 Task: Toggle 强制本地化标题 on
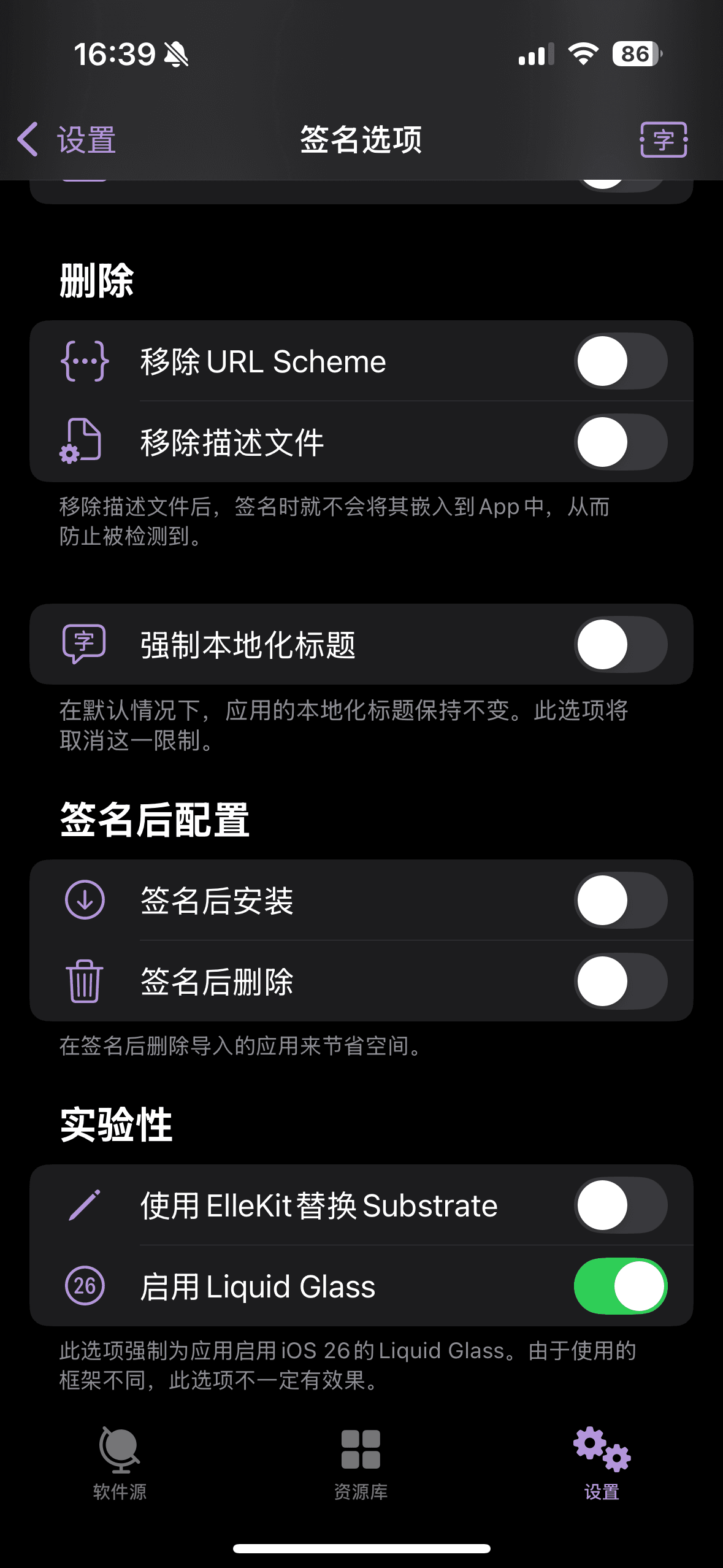[x=621, y=644]
